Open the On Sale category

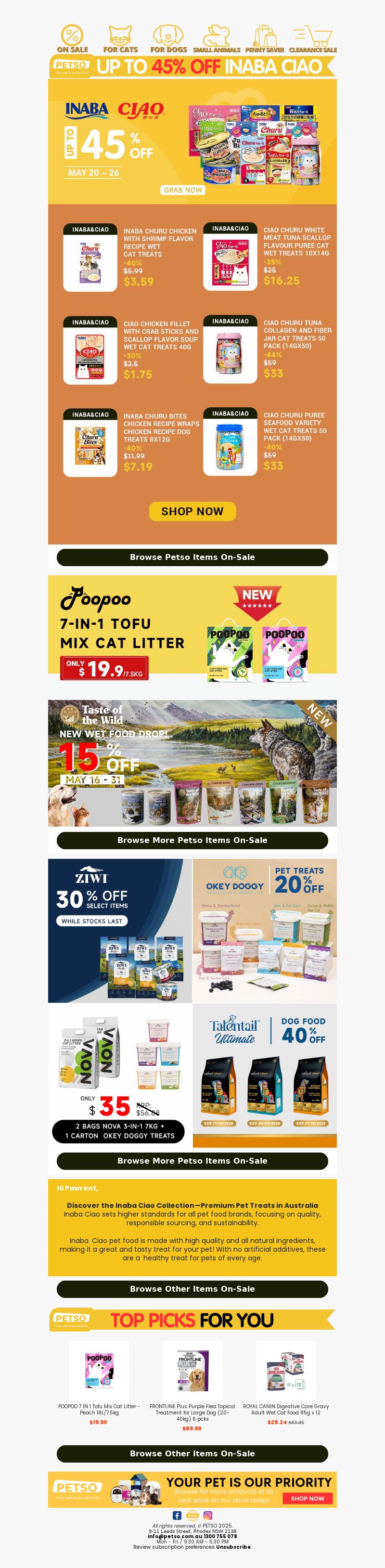coord(72,39)
